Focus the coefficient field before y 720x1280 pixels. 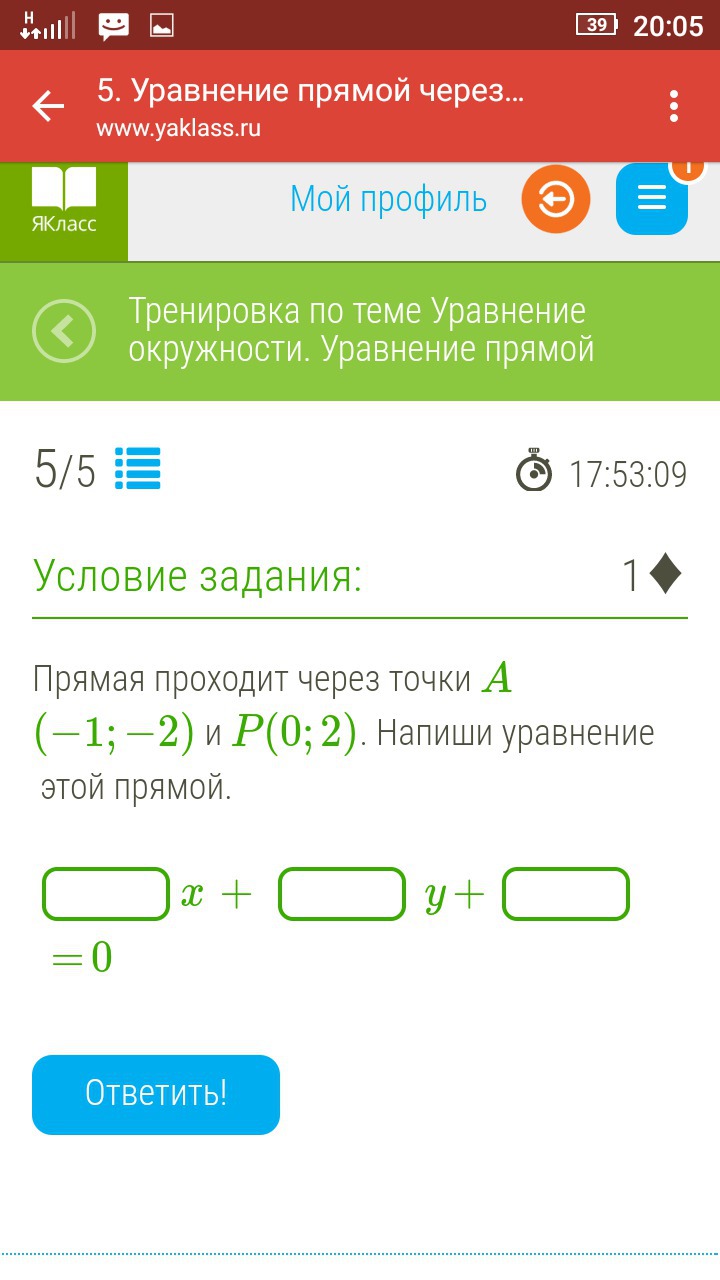click(x=342, y=894)
